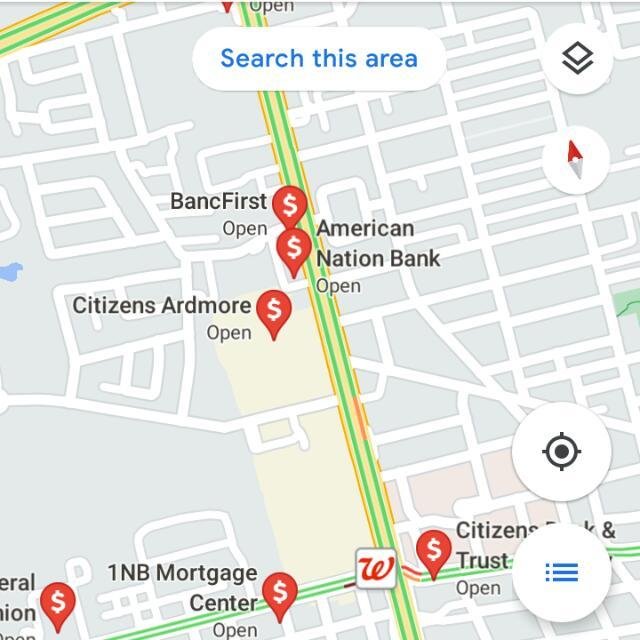Viewport: 640px width, 640px height.
Task: Tap the compass to reorient the map
Action: 575,160
